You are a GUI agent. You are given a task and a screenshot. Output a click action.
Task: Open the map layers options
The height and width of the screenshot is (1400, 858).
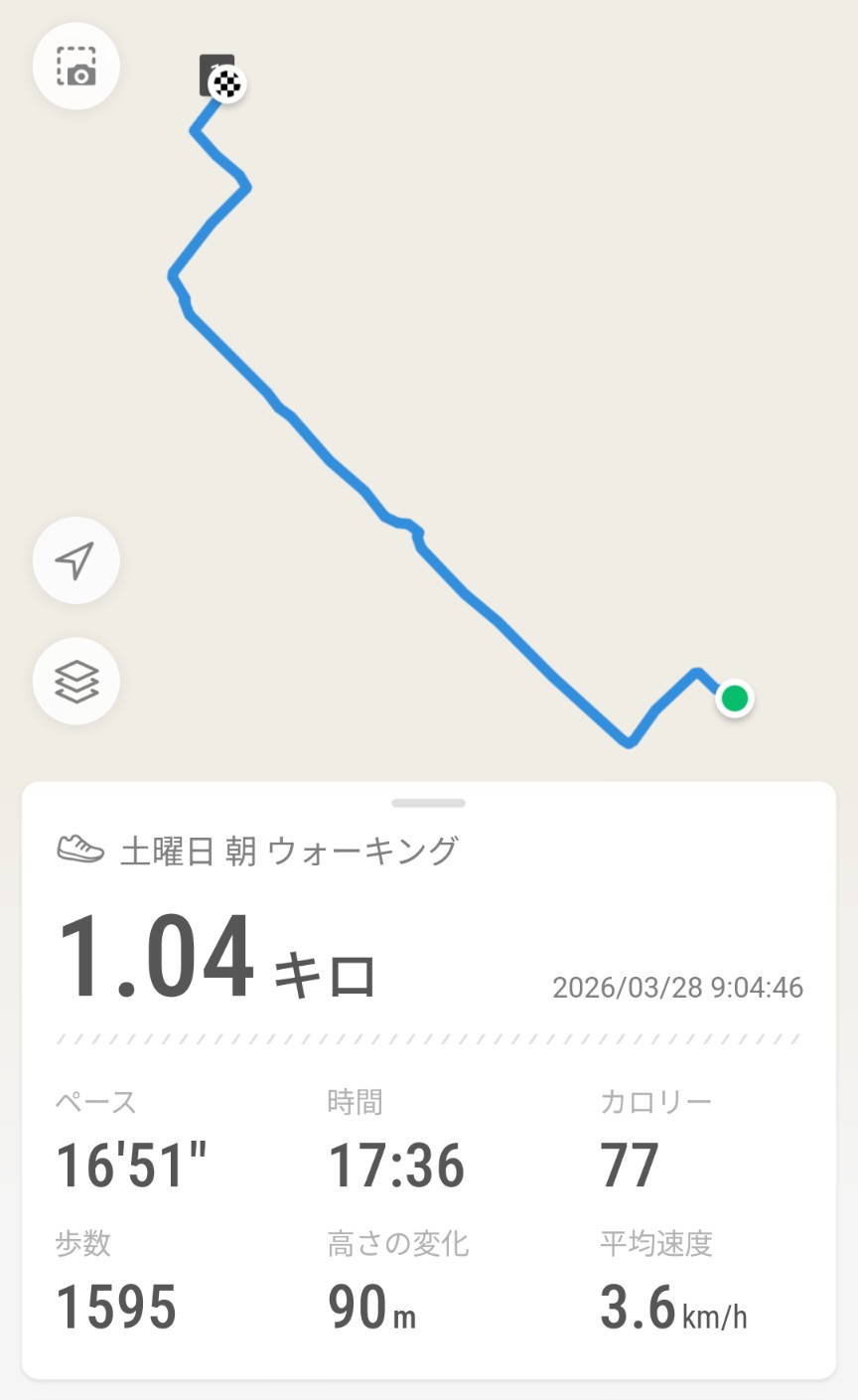[76, 682]
